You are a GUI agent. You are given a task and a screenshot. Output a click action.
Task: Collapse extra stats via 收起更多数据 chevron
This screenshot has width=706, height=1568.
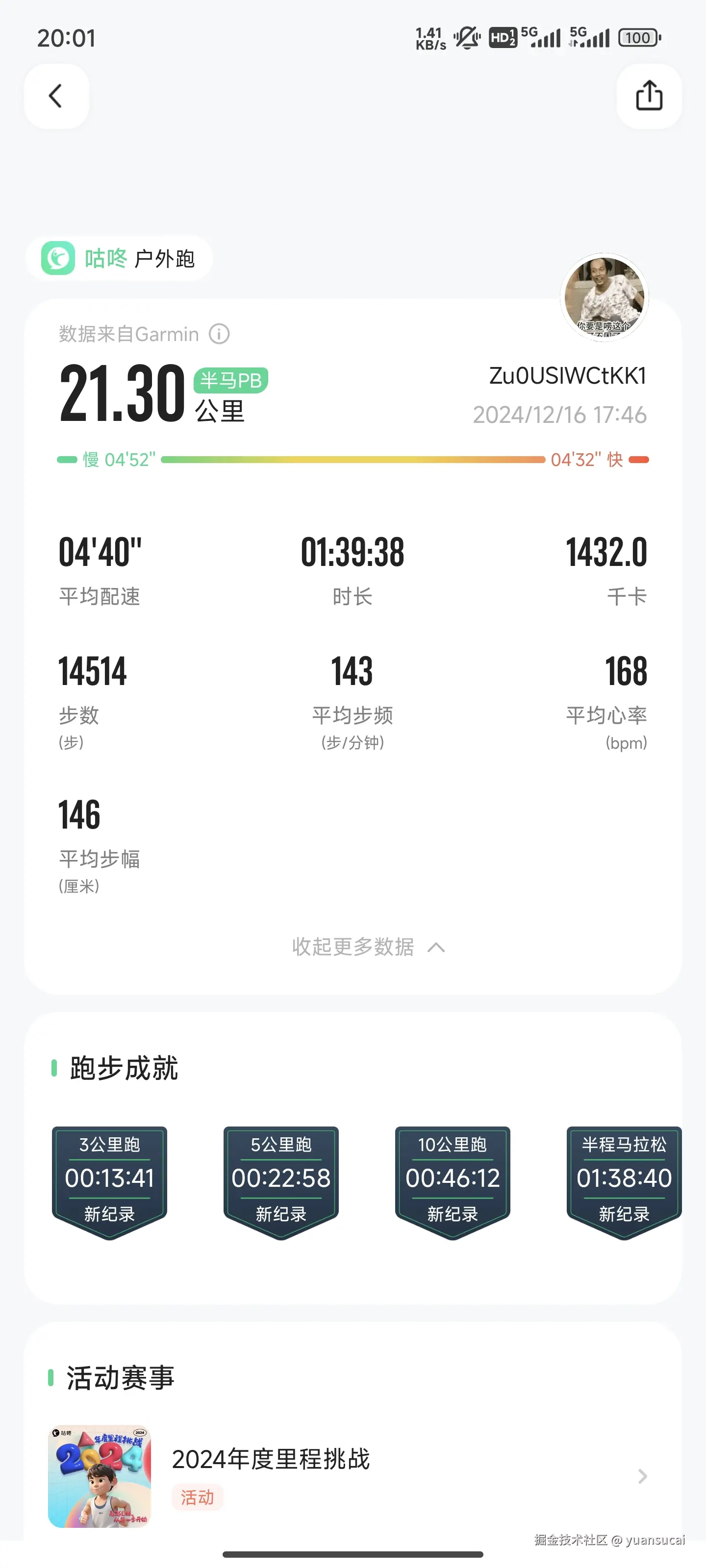click(436, 947)
